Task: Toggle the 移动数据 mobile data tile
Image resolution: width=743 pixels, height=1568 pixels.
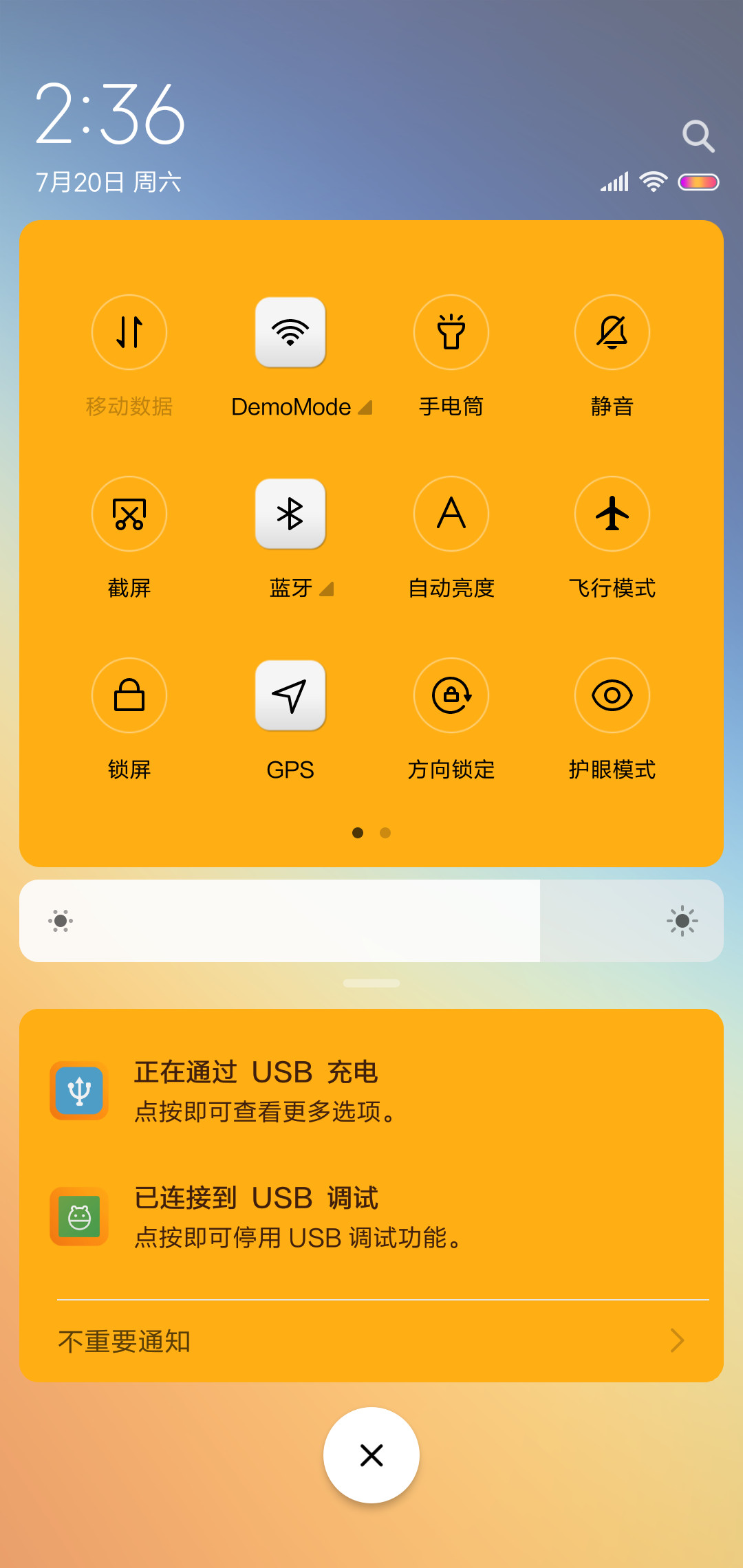Action: point(129,332)
